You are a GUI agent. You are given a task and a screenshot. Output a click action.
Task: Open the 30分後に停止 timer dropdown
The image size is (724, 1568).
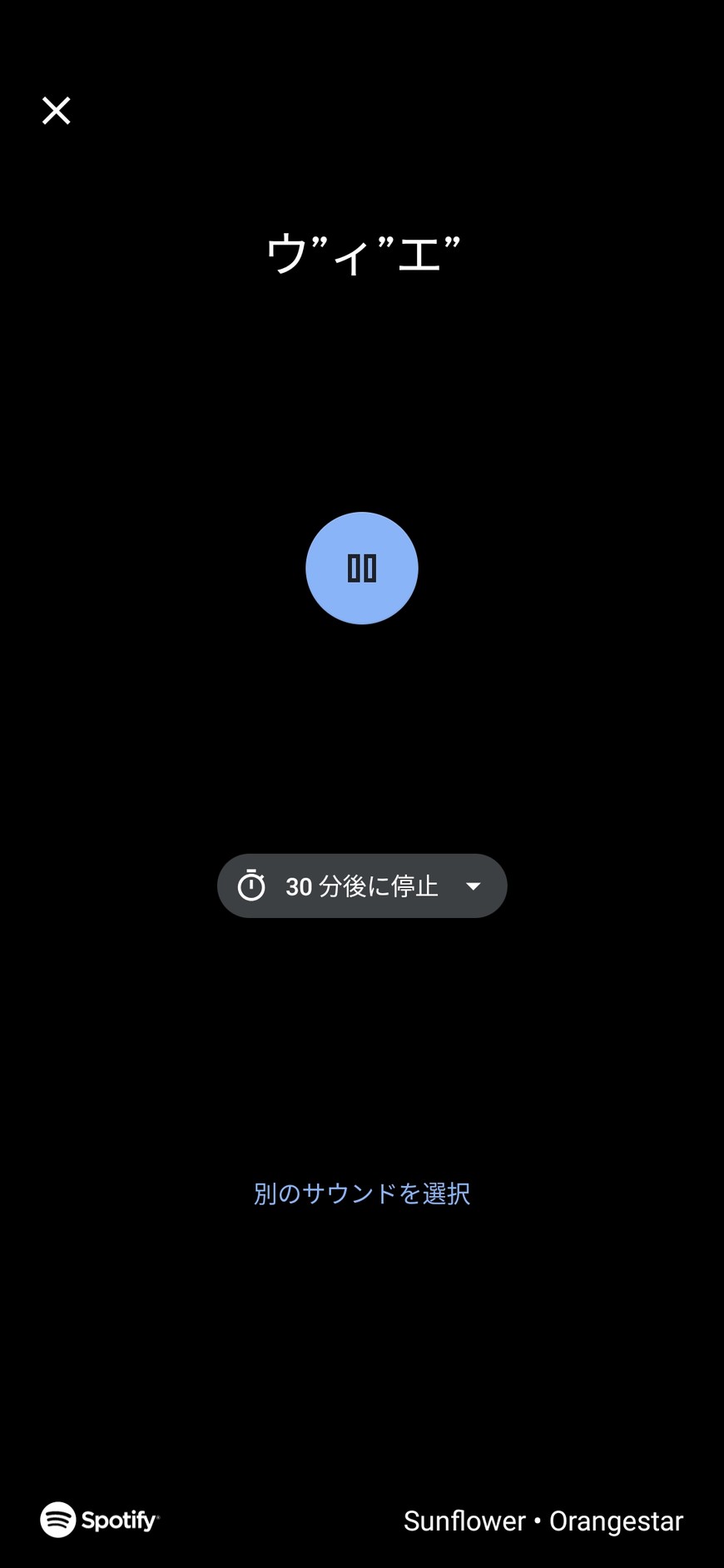click(x=362, y=886)
